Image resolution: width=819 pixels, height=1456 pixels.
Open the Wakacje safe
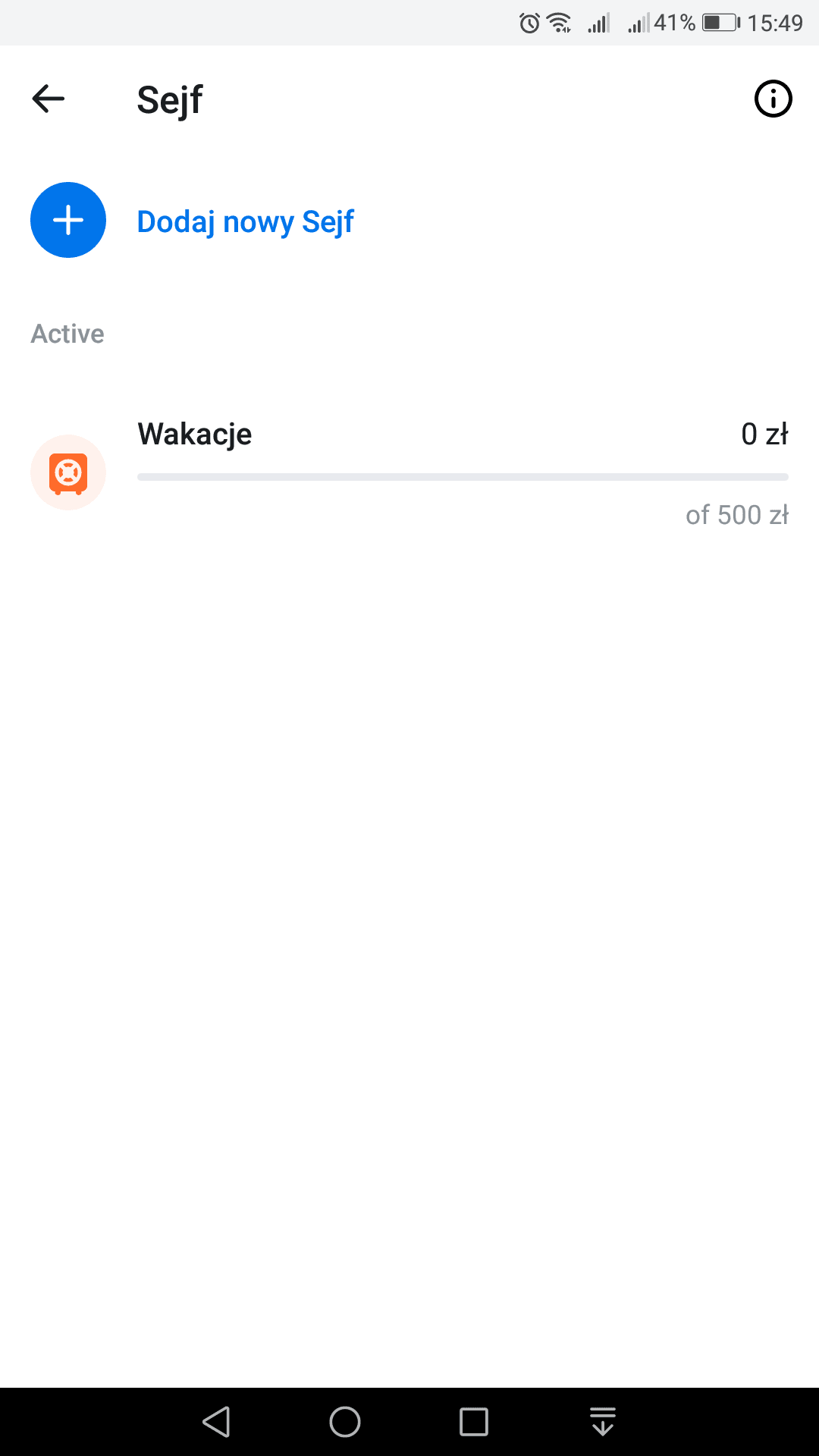(x=409, y=472)
